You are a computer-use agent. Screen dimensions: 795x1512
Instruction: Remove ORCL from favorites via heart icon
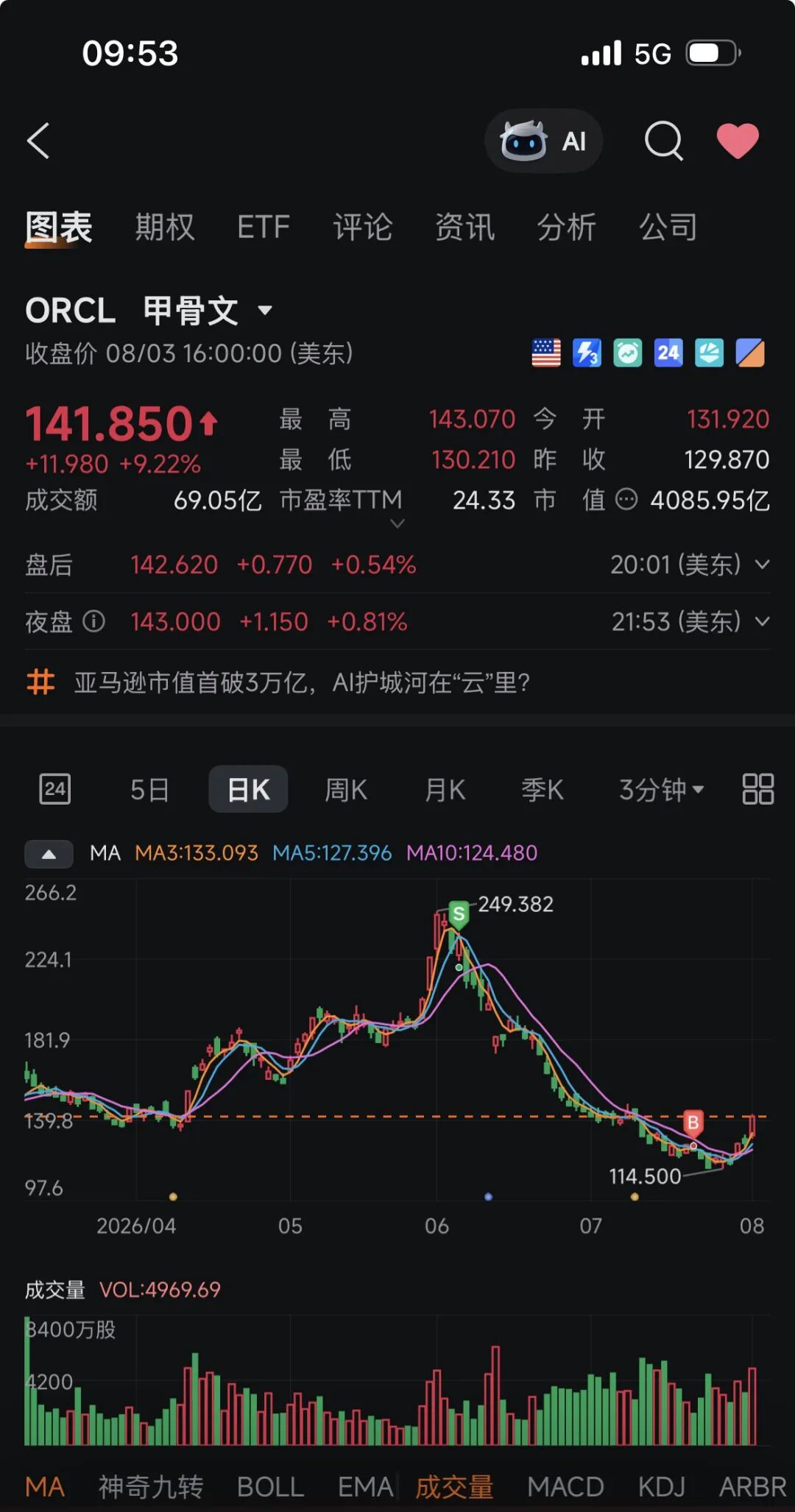(x=738, y=141)
